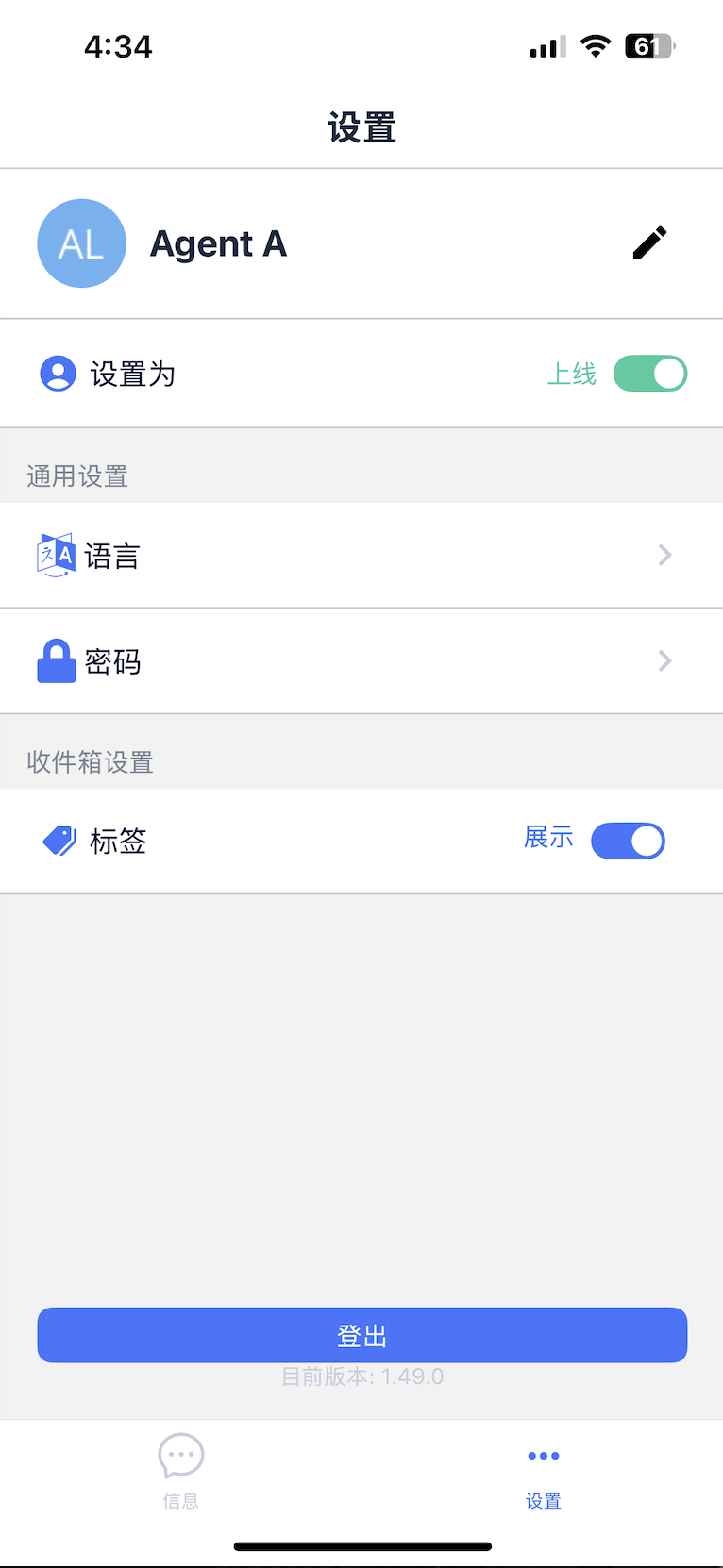
Task: Tap the pencil edit icon beside Agent A
Action: [649, 242]
